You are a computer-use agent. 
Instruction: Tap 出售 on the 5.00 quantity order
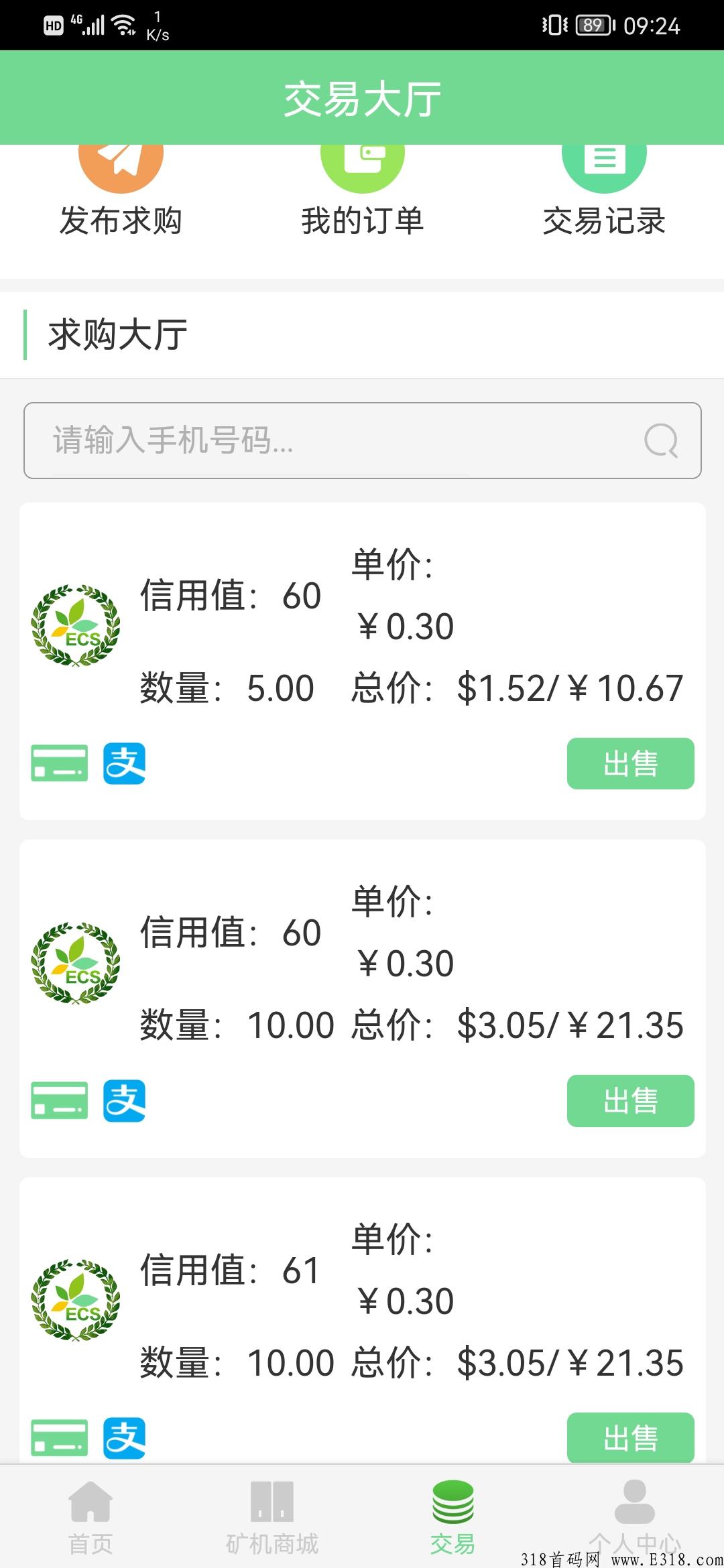click(x=630, y=763)
